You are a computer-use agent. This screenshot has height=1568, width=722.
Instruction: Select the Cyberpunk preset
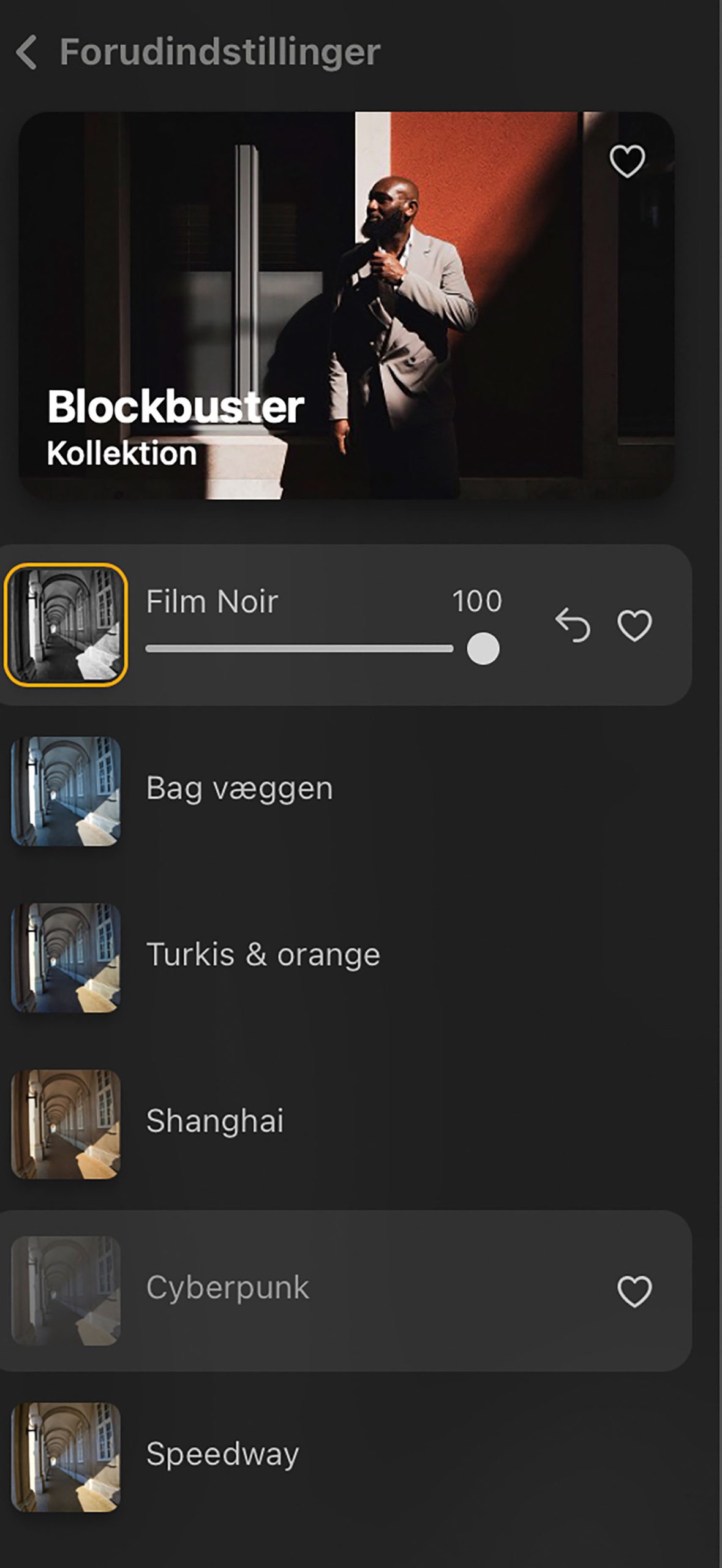(227, 1288)
